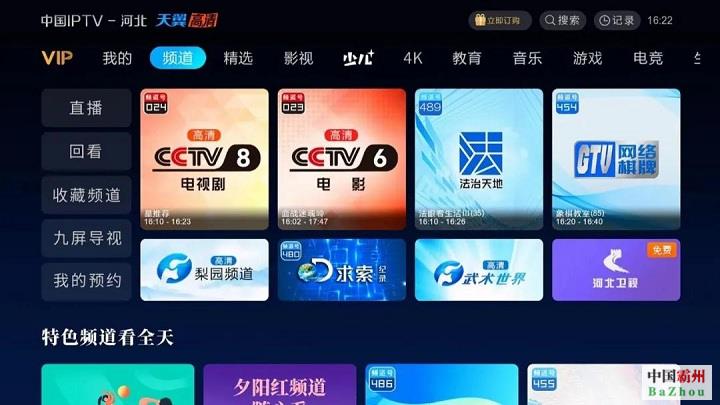Select the 影视 tab
The image size is (720, 405).
pyautogui.click(x=298, y=58)
